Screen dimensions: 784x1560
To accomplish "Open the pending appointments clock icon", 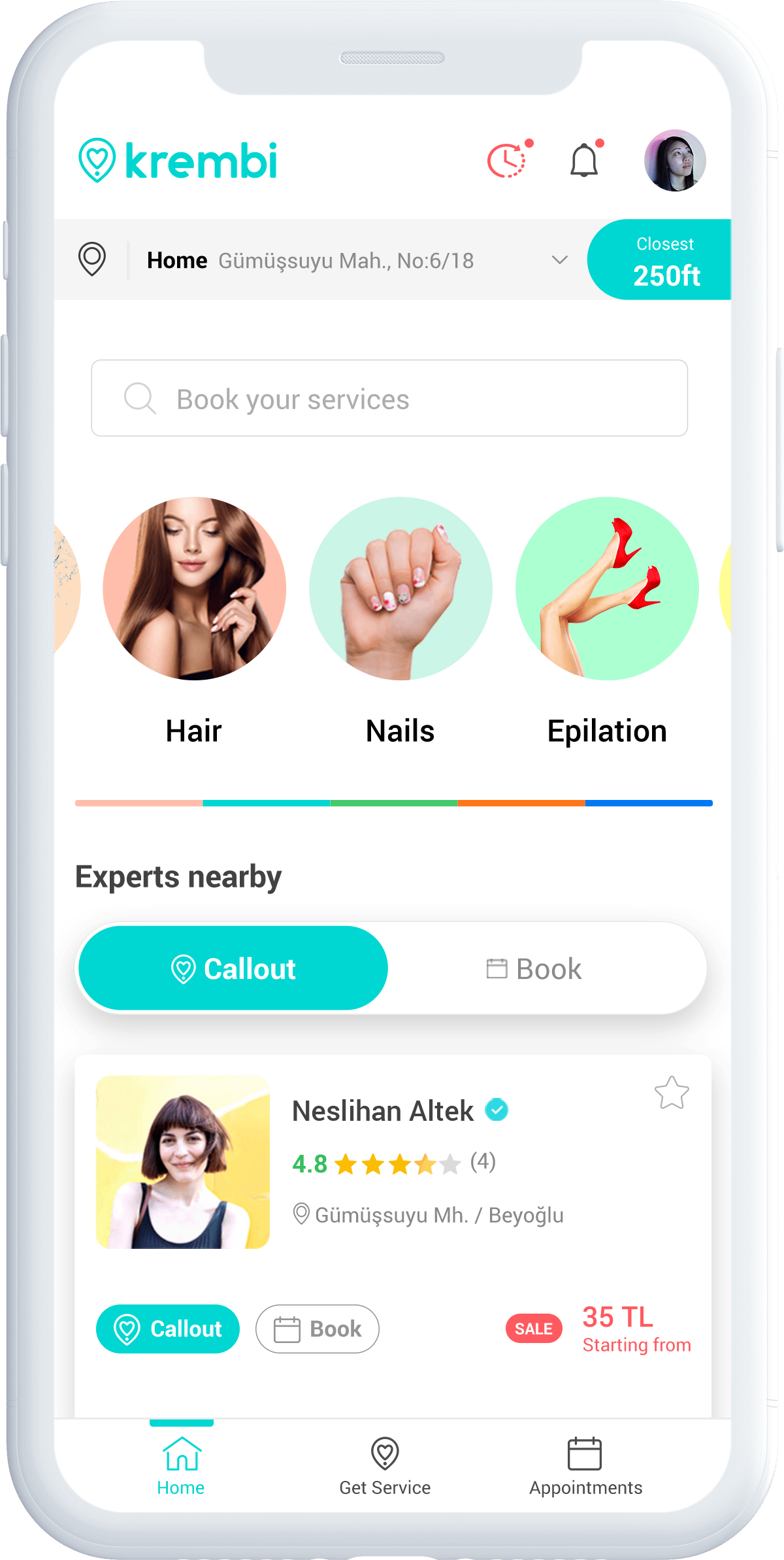I will (508, 161).
